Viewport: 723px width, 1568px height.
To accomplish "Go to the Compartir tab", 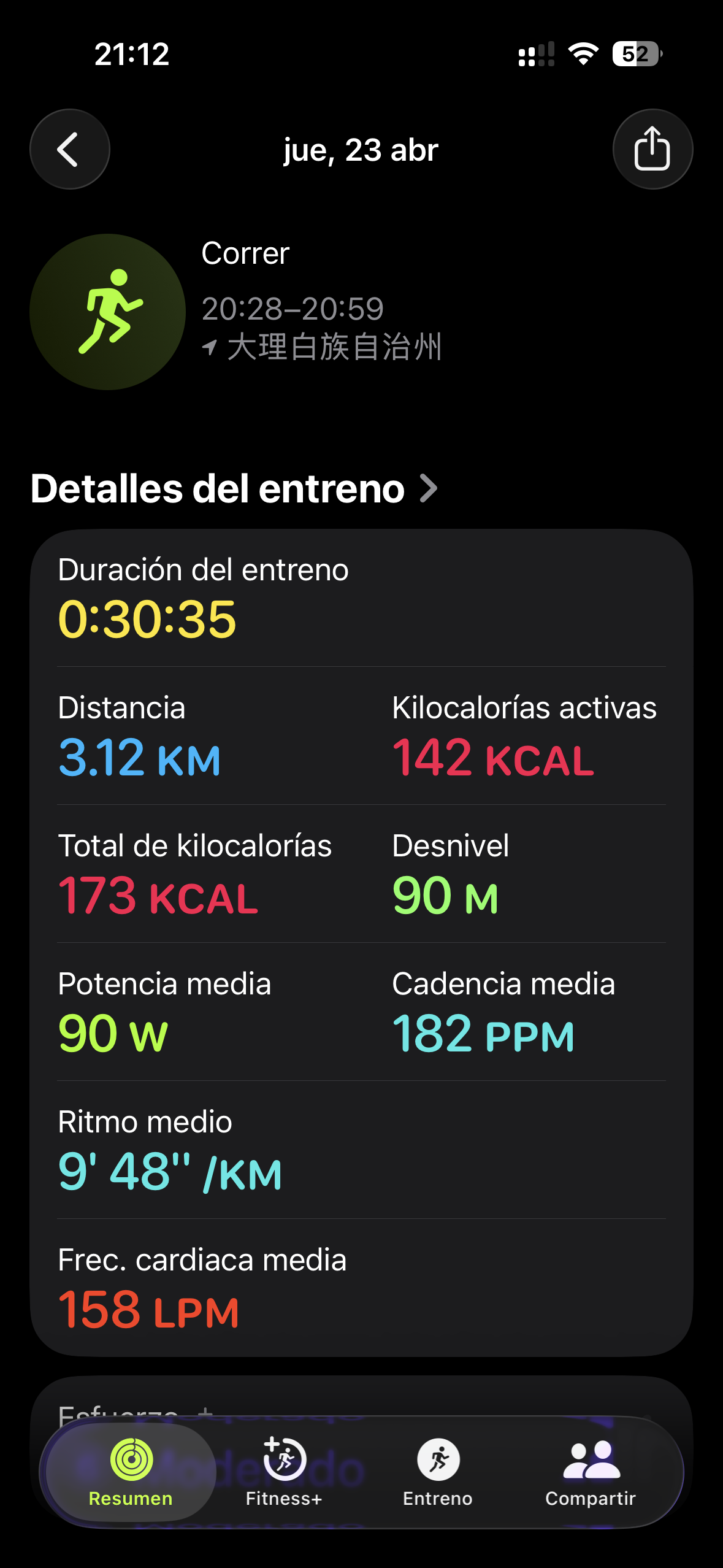I will click(590, 1472).
